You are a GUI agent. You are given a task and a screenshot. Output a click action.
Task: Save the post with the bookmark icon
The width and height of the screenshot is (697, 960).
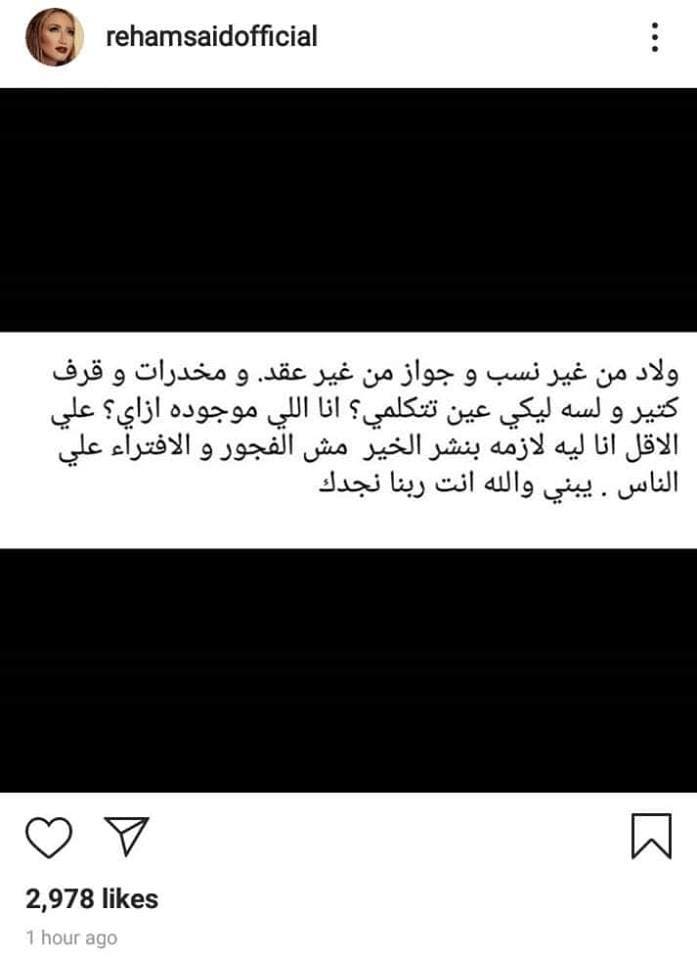652,836
